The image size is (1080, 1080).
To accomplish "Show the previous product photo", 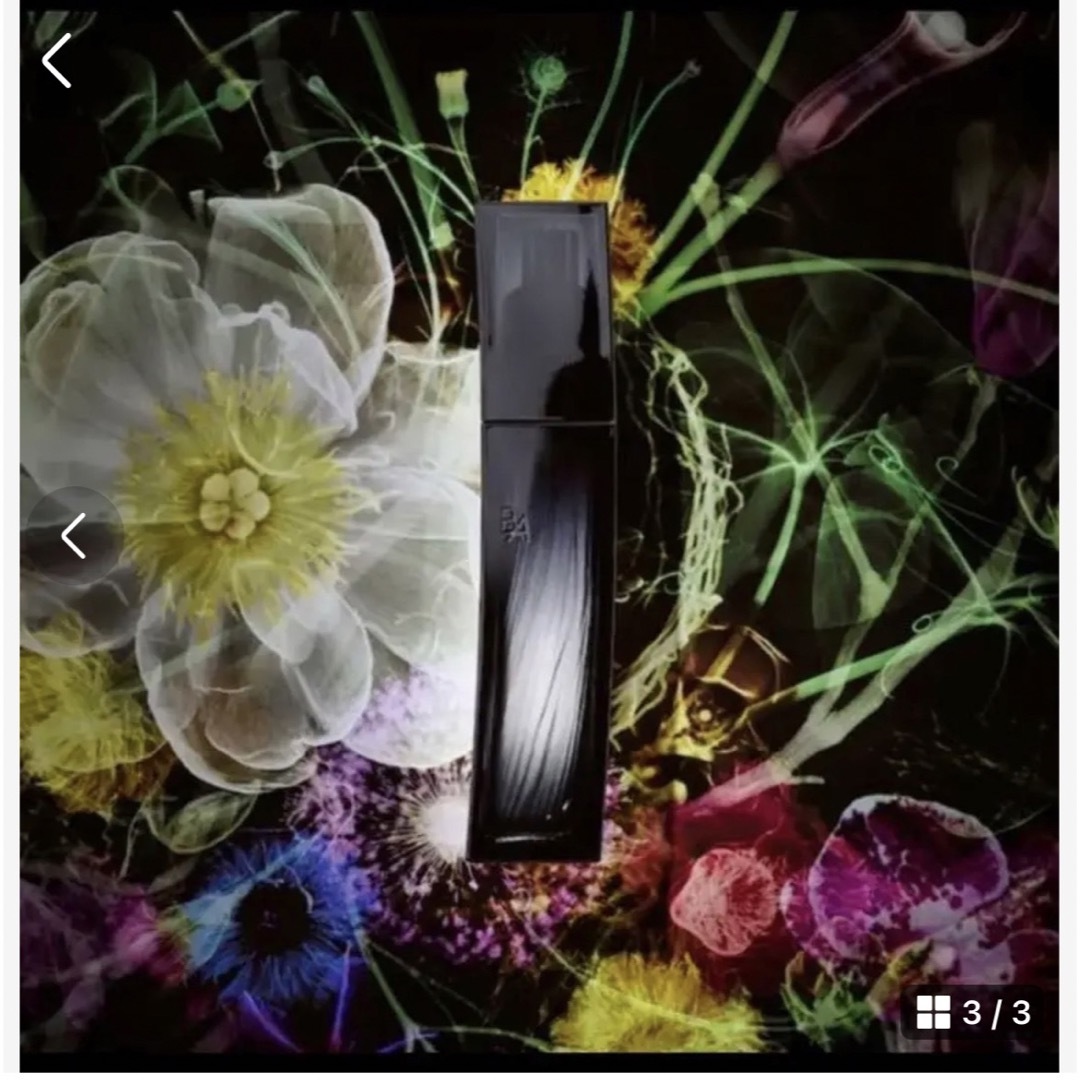I will (75, 537).
